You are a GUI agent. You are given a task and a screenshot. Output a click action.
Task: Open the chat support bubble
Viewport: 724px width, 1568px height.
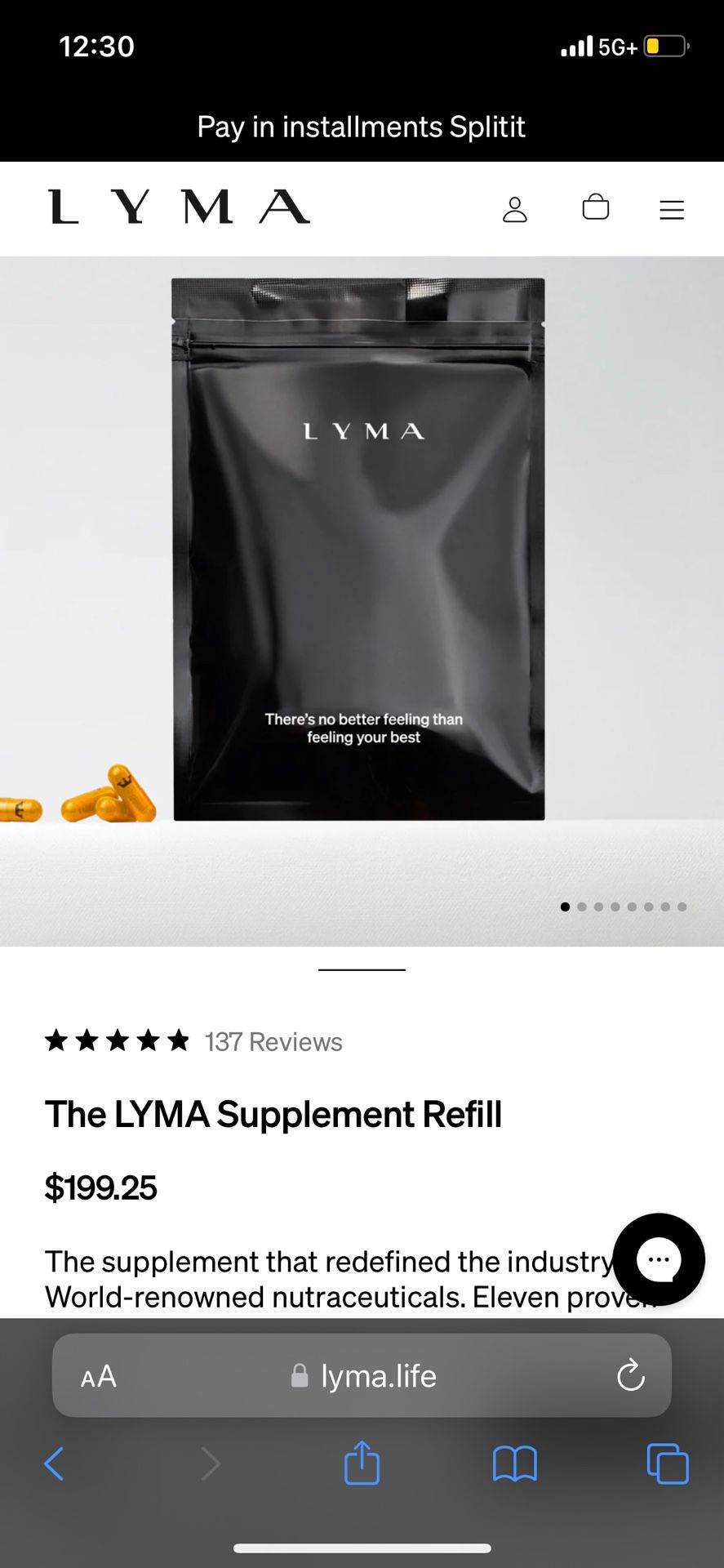coord(659,1259)
